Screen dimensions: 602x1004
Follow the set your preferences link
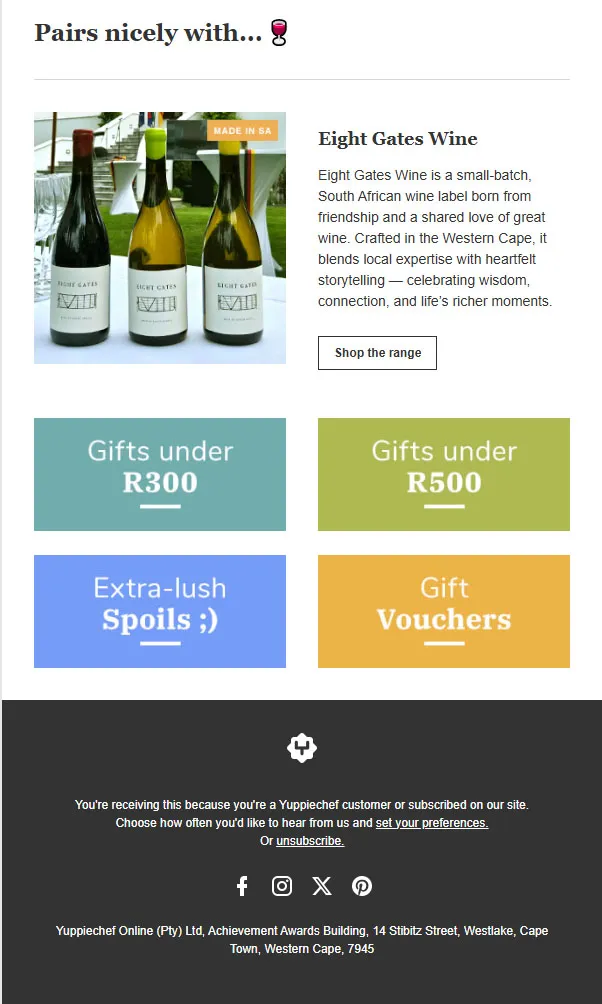click(x=432, y=823)
